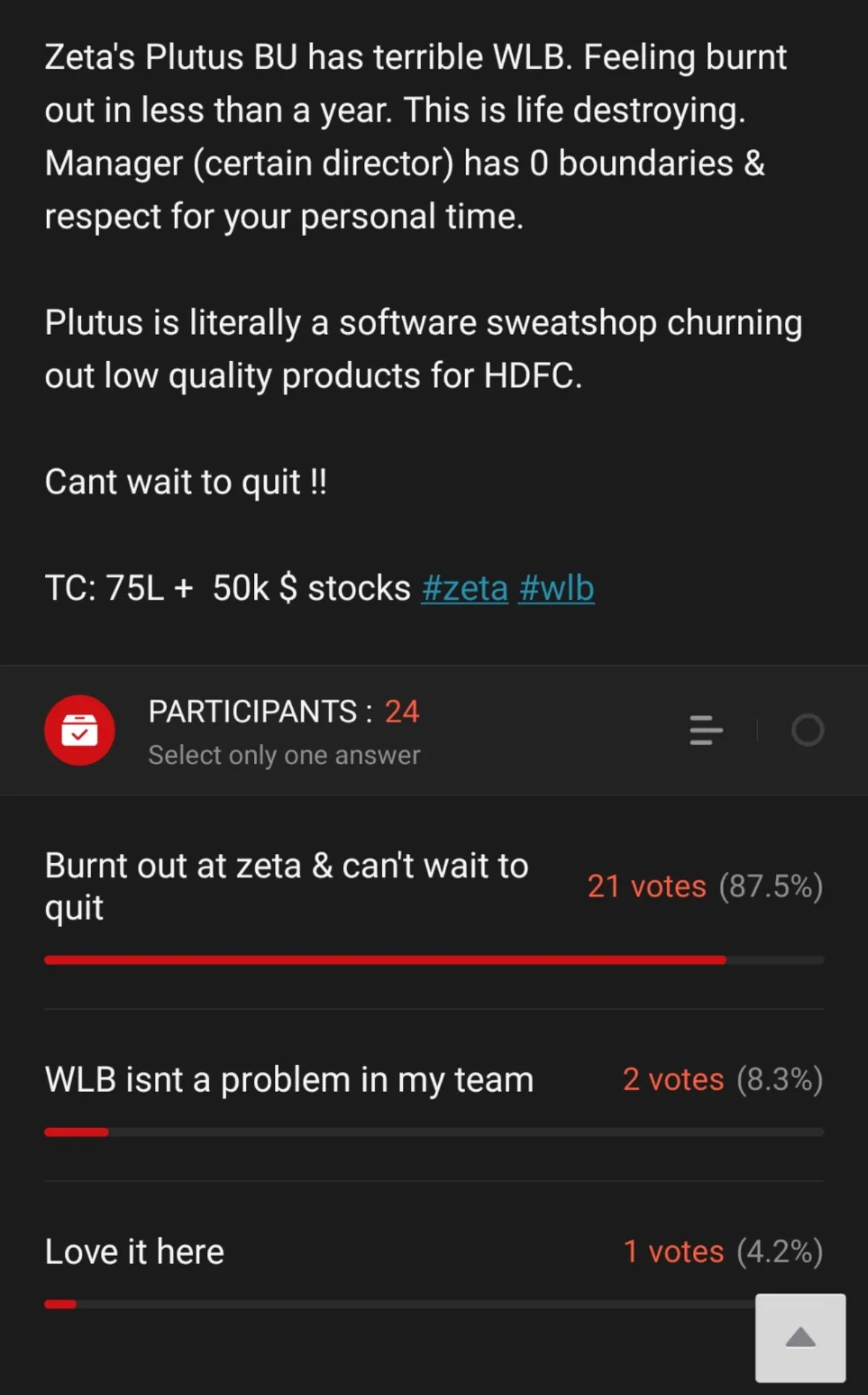Vote for Burnt out at zeta option
The height and width of the screenshot is (1395, 868).
pyautogui.click(x=286, y=886)
